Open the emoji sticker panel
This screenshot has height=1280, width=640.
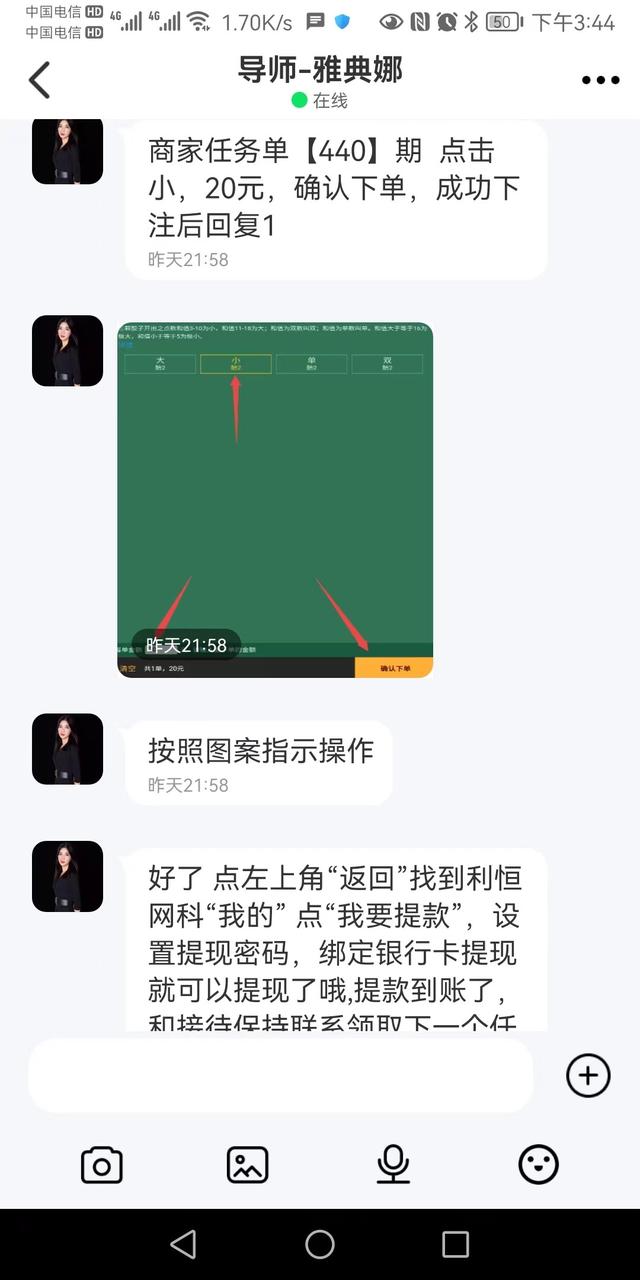click(538, 1165)
